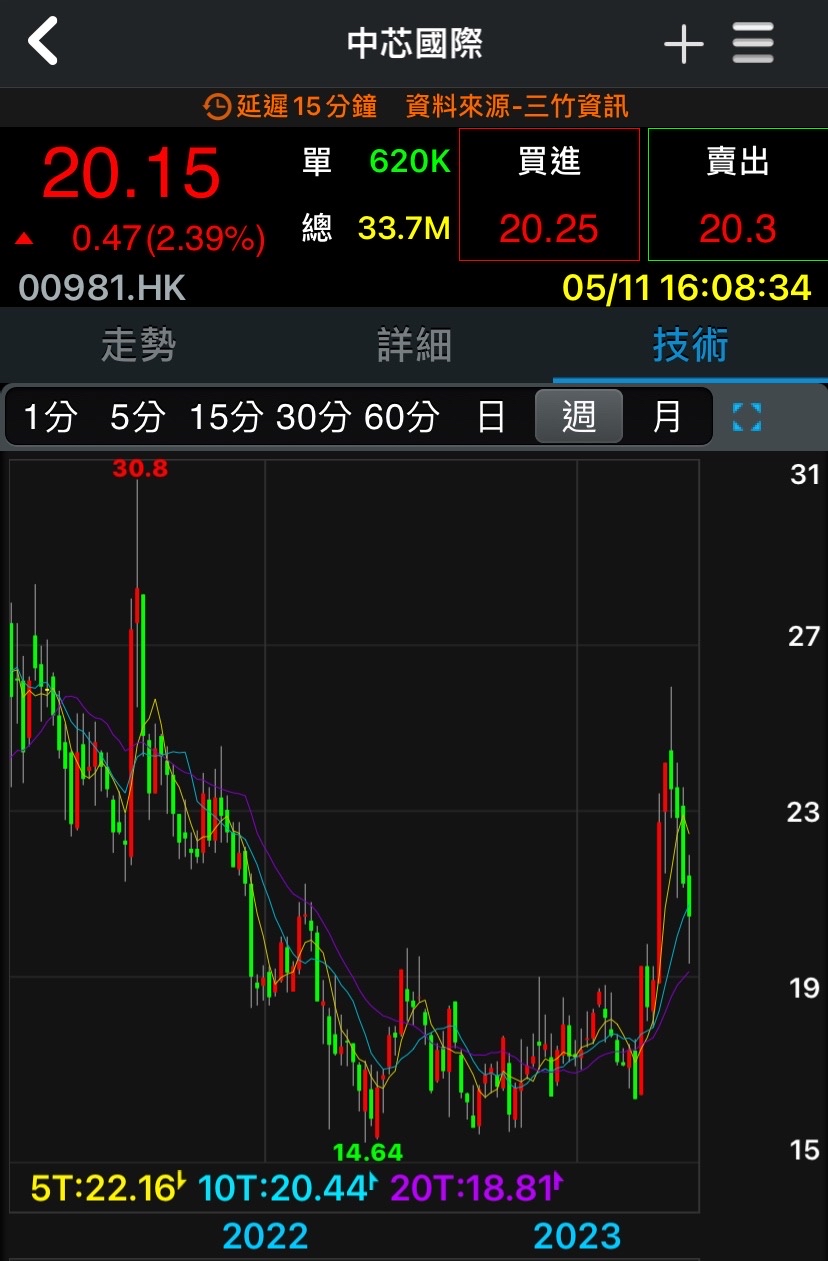Choose the 15分 chart interval

(x=226, y=417)
